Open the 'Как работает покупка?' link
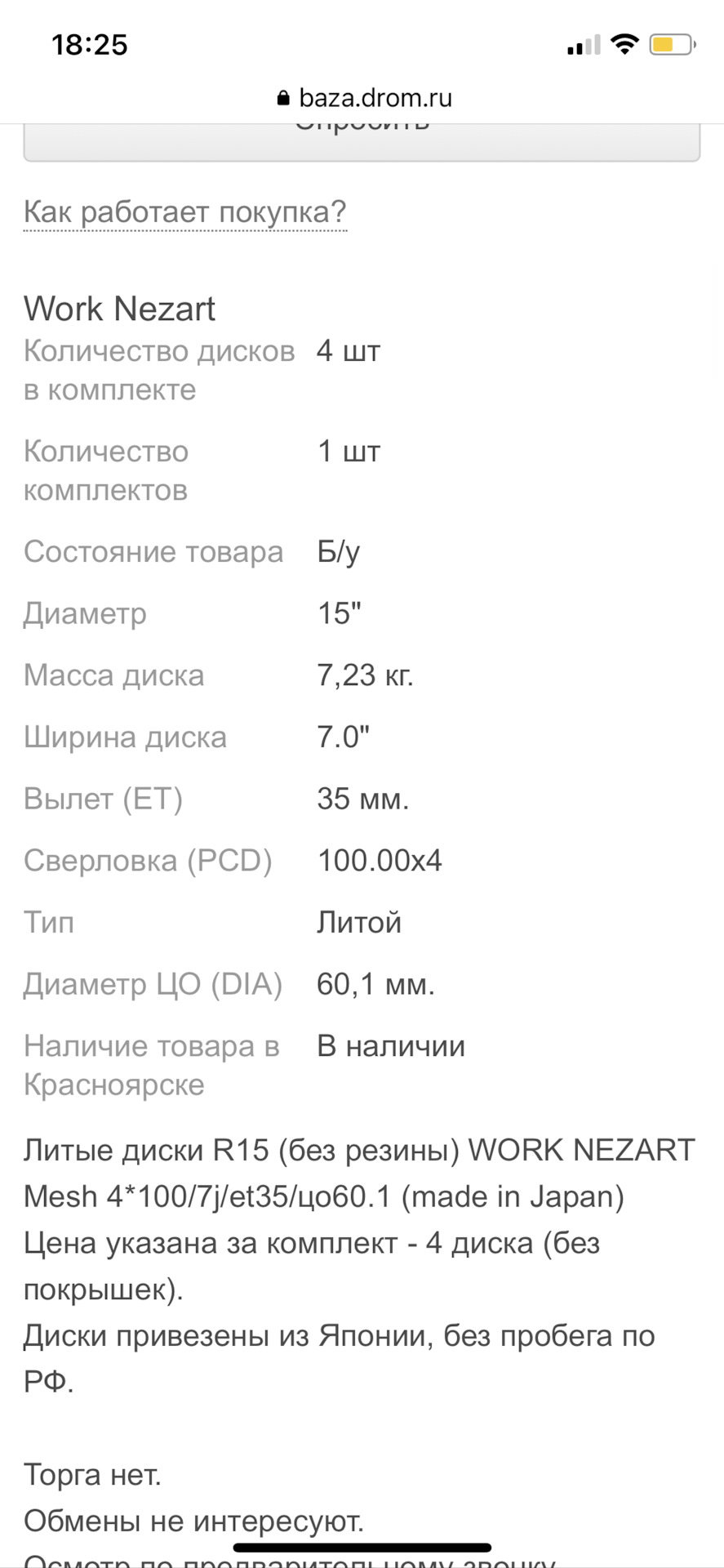This screenshot has width=724, height=1568. [x=185, y=212]
